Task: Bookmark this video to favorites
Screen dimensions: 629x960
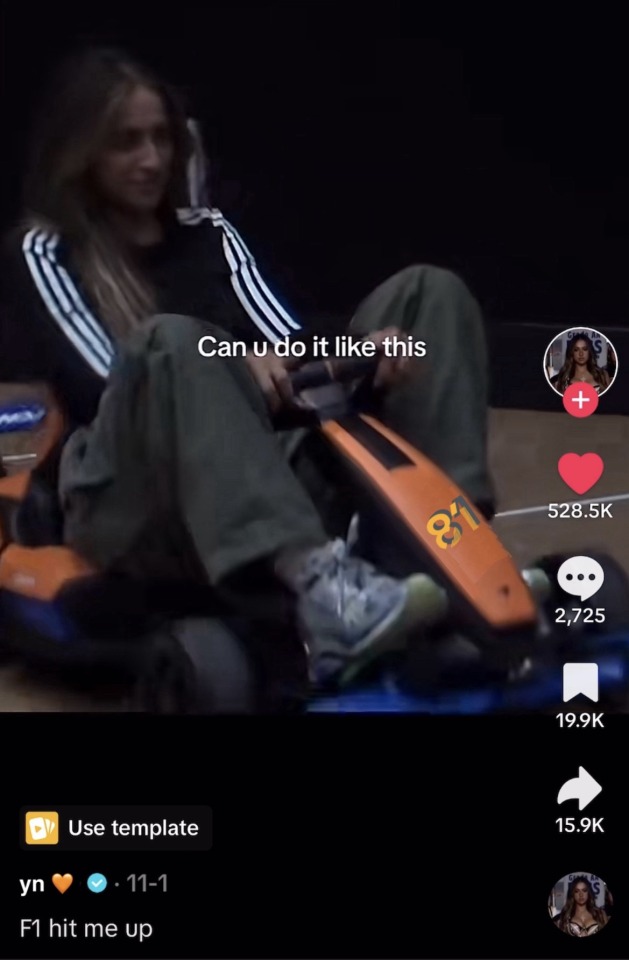Action: [x=580, y=683]
